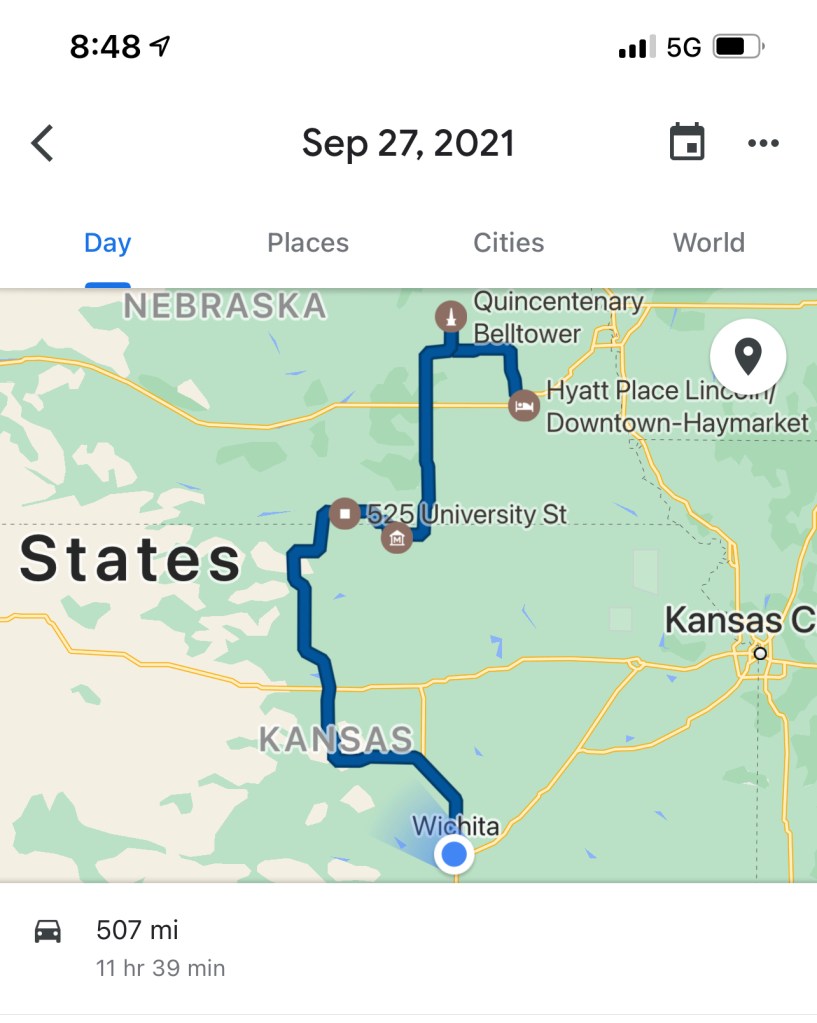This screenshot has width=817, height=1023.
Task: Select the Day tab
Action: click(107, 243)
